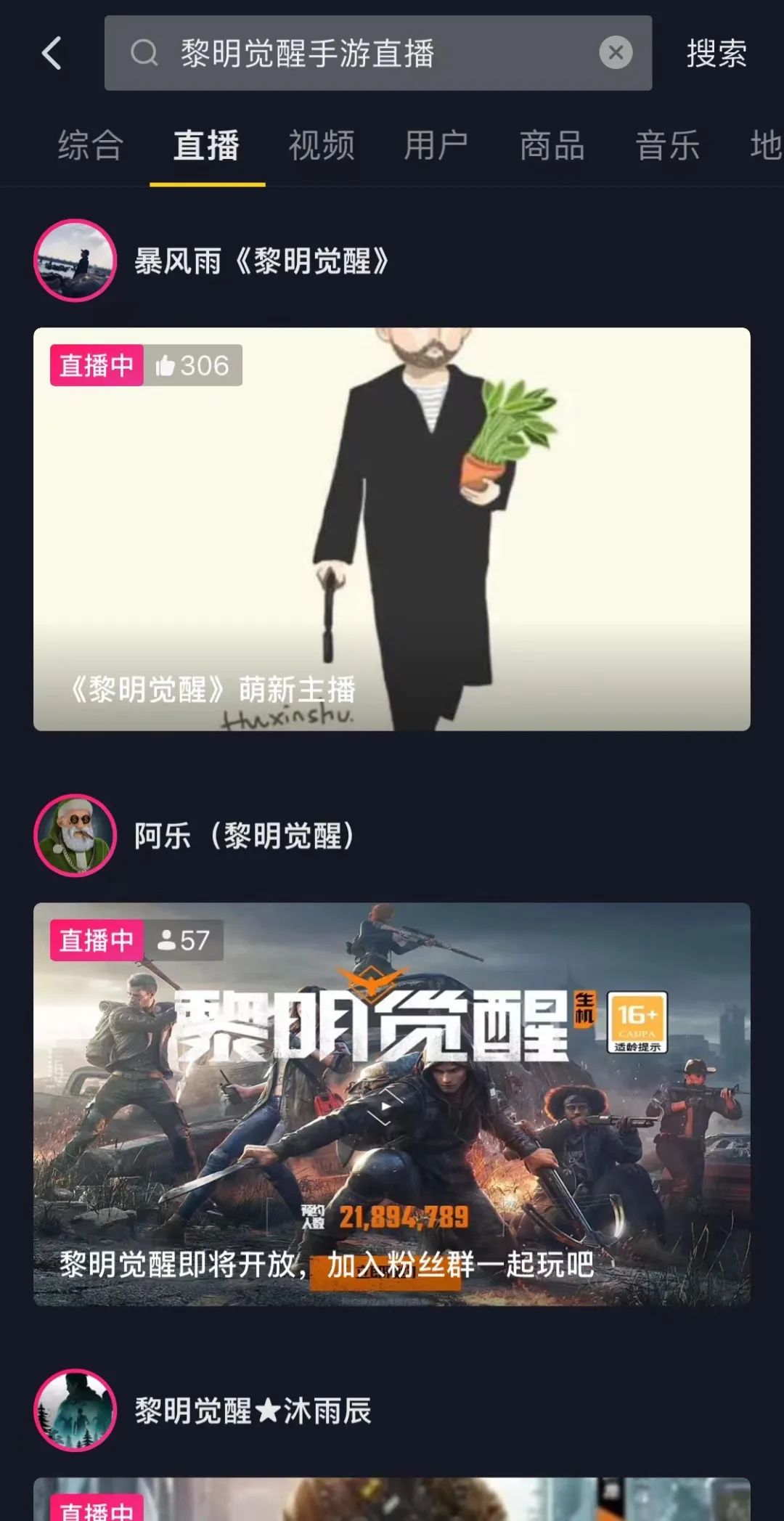Screen dimensions: 784x1521
Task: Enter the 《黎明觉醒》萌新主播 live stream
Action: tap(392, 529)
